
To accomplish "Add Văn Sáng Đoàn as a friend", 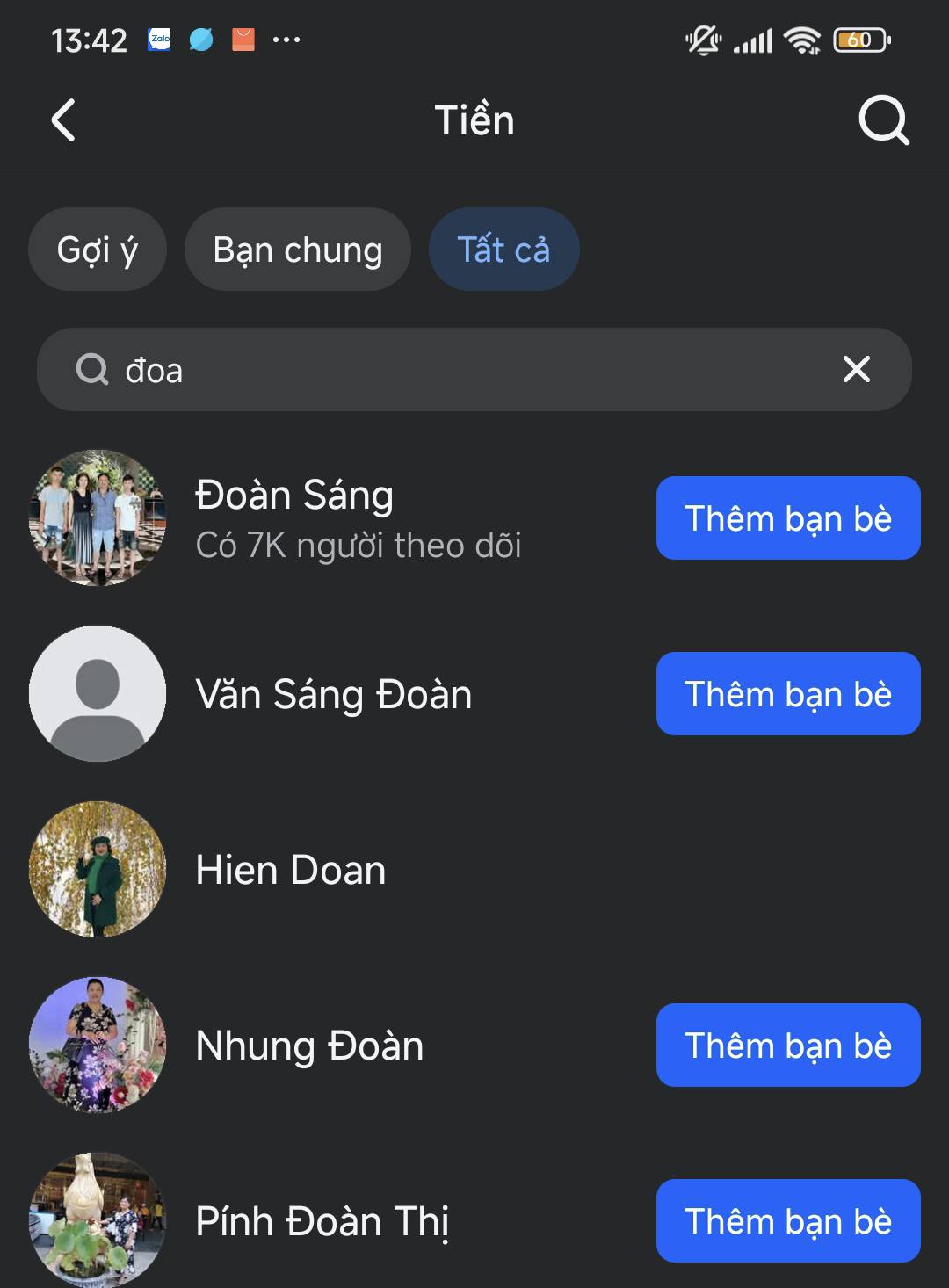I will click(788, 694).
